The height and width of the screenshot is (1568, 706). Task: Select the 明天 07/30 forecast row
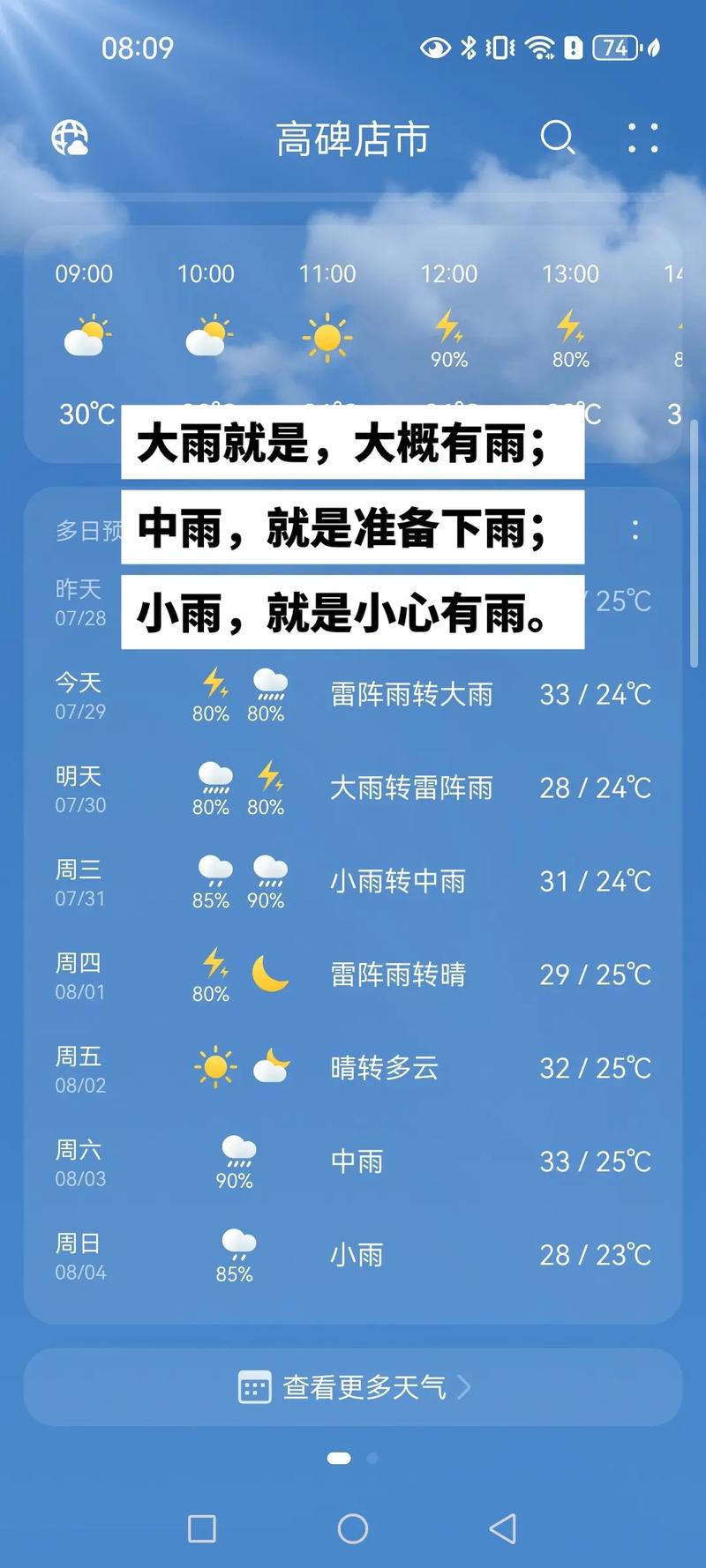(353, 788)
